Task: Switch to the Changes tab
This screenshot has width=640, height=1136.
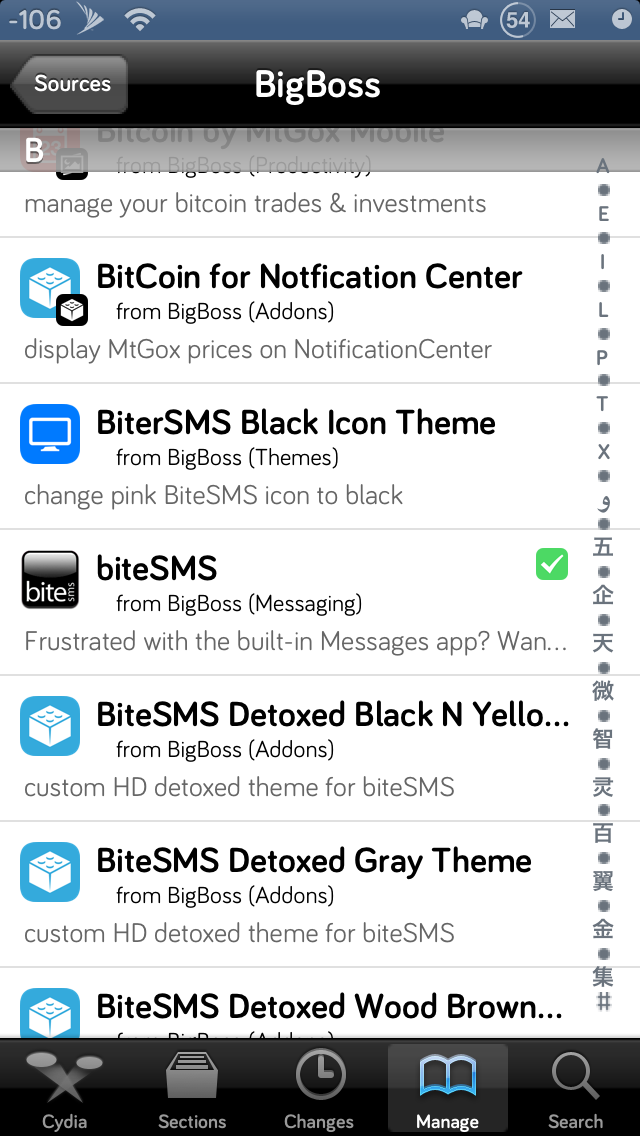Action: 320,1088
